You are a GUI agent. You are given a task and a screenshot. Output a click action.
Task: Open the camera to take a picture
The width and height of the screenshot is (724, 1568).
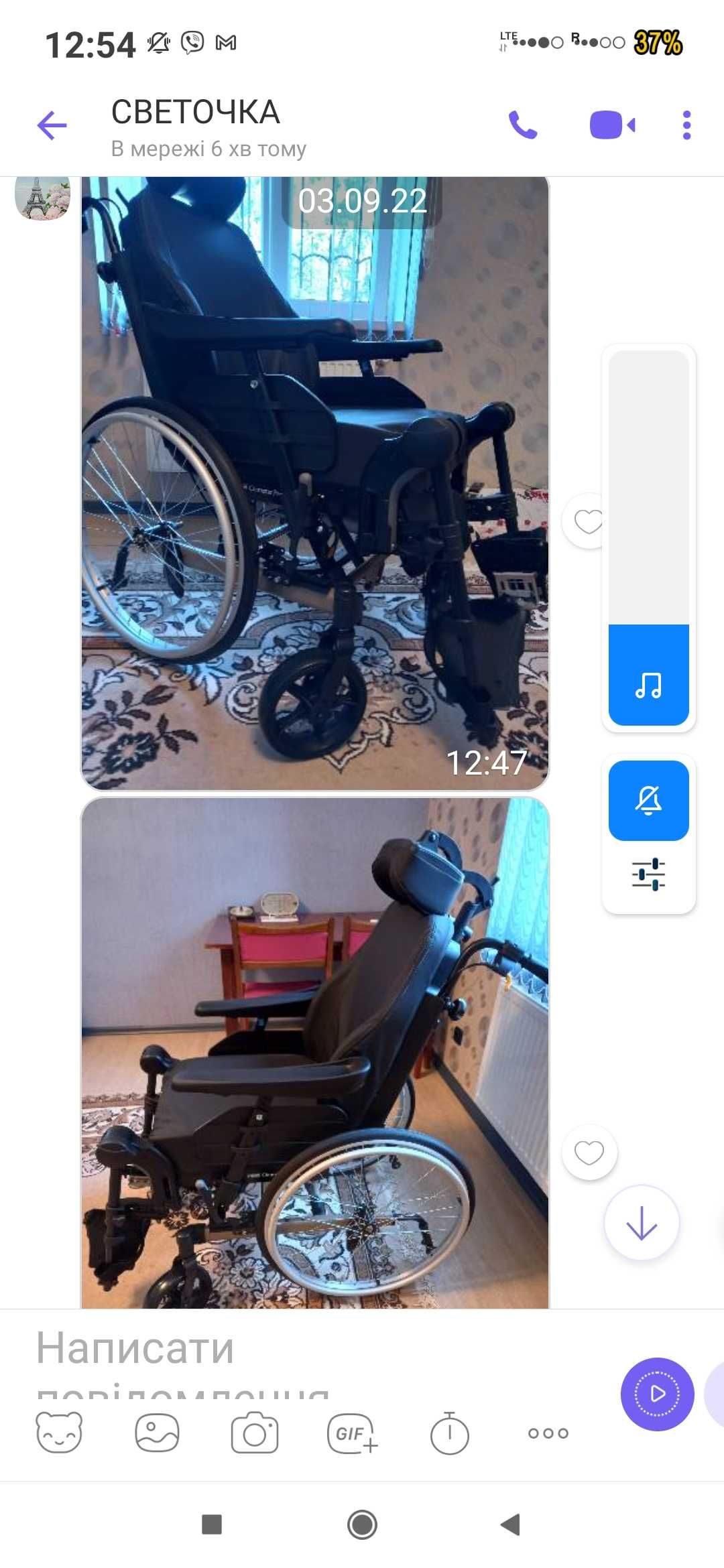point(254,1433)
